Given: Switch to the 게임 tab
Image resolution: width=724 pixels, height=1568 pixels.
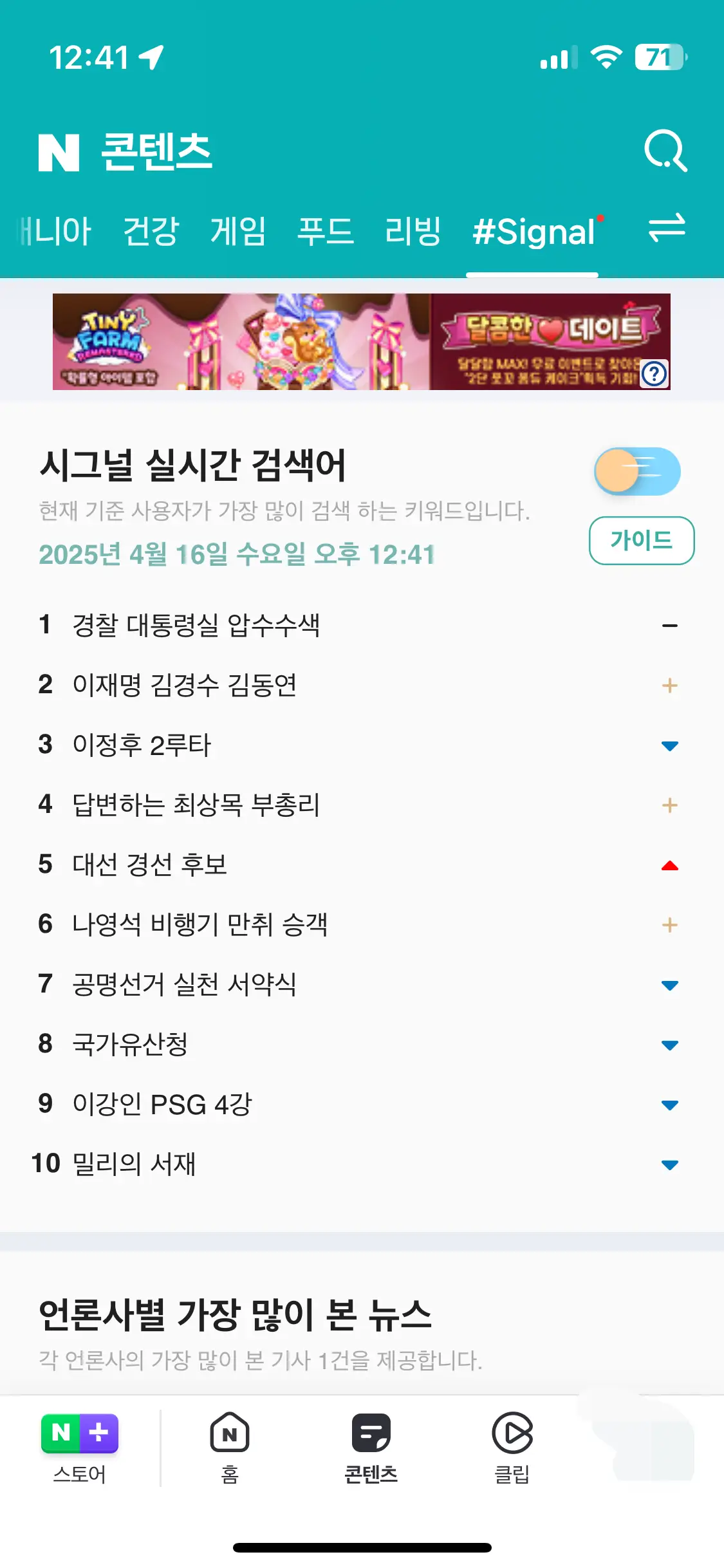Looking at the screenshot, I should point(238,232).
